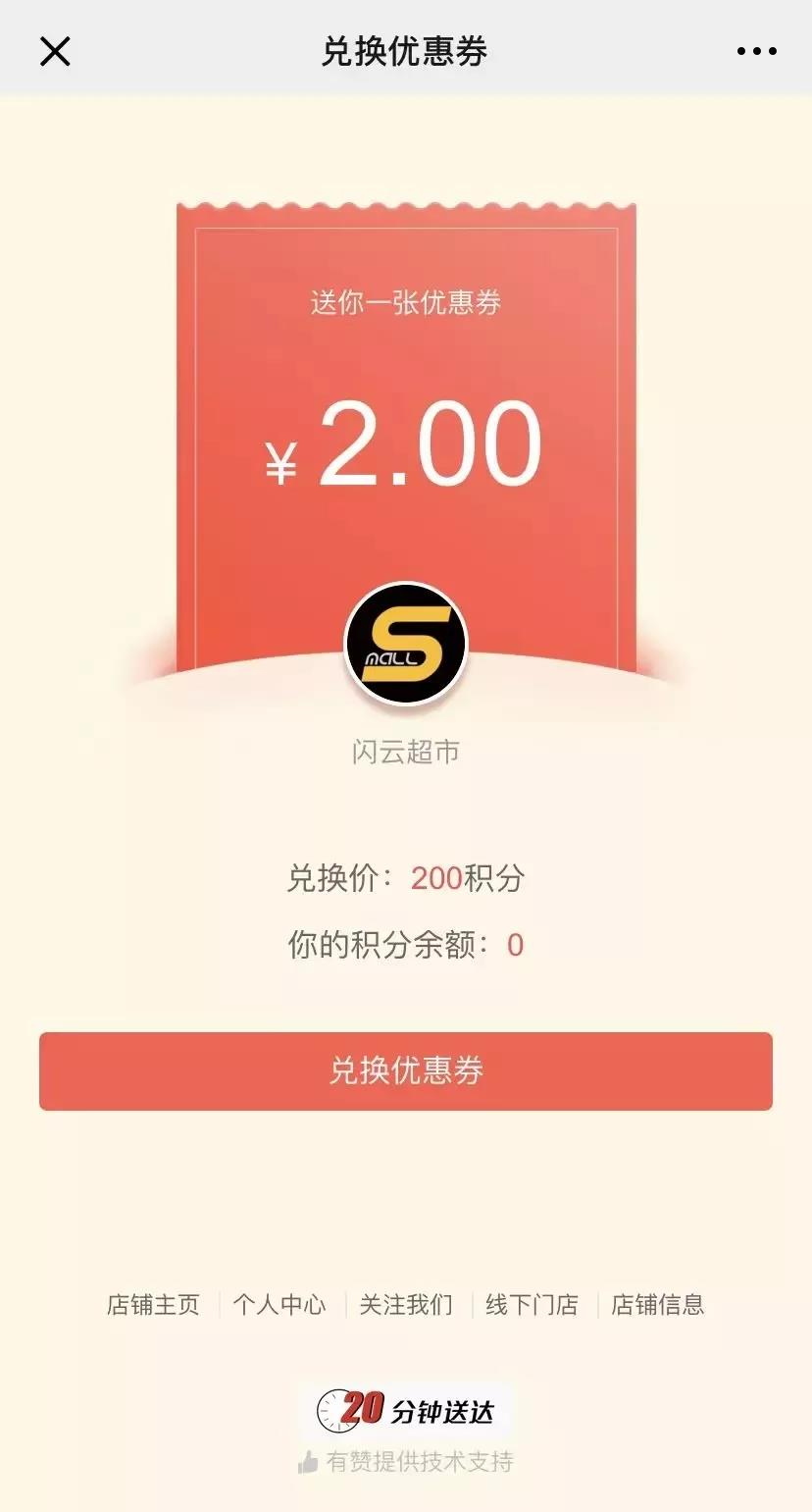The image size is (812, 1512).
Task: View 线下门店 link
Action: pyautogui.click(x=533, y=1304)
